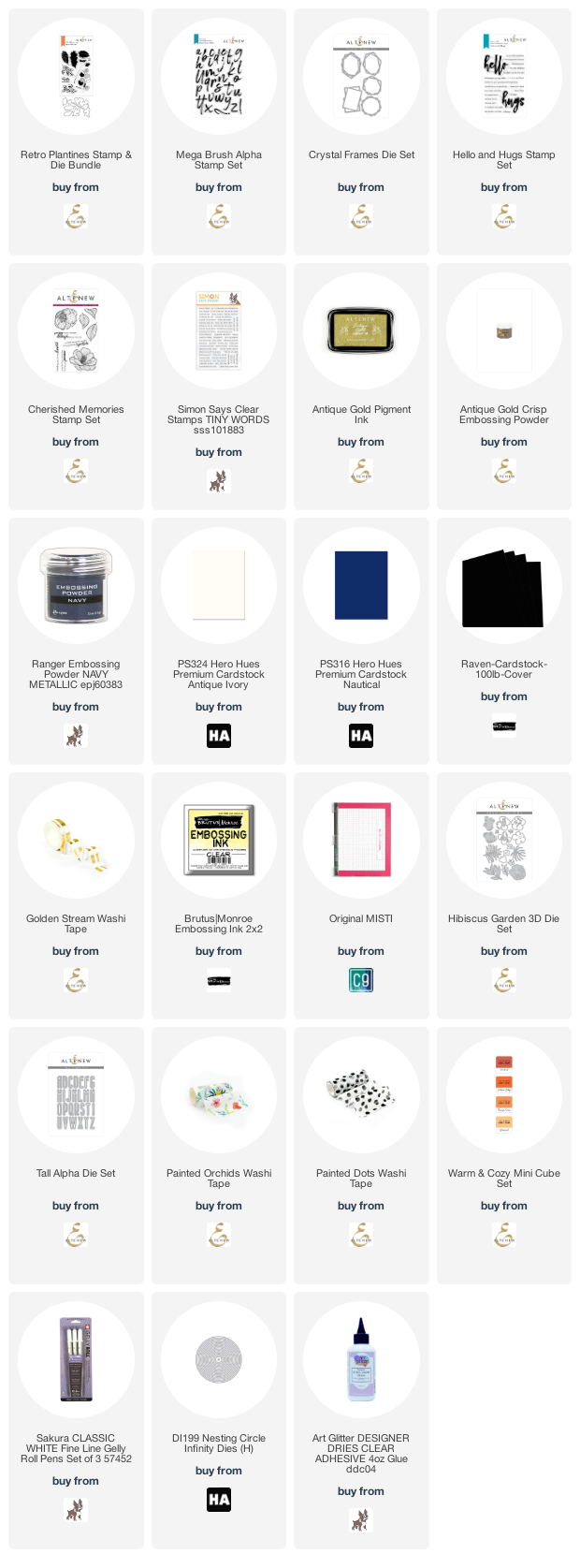Tap store icon under Antique Gold Crisp Embossing Powder

point(504,473)
